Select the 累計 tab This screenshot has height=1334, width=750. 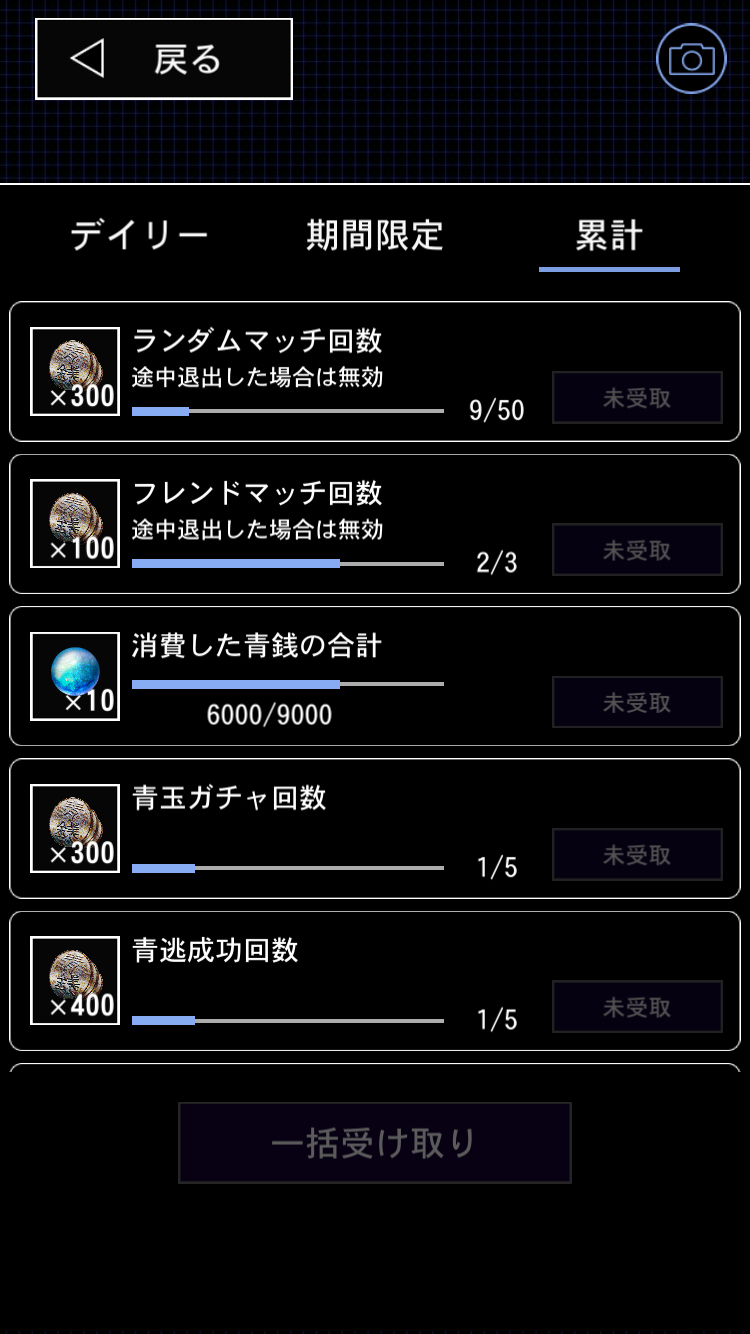[609, 236]
